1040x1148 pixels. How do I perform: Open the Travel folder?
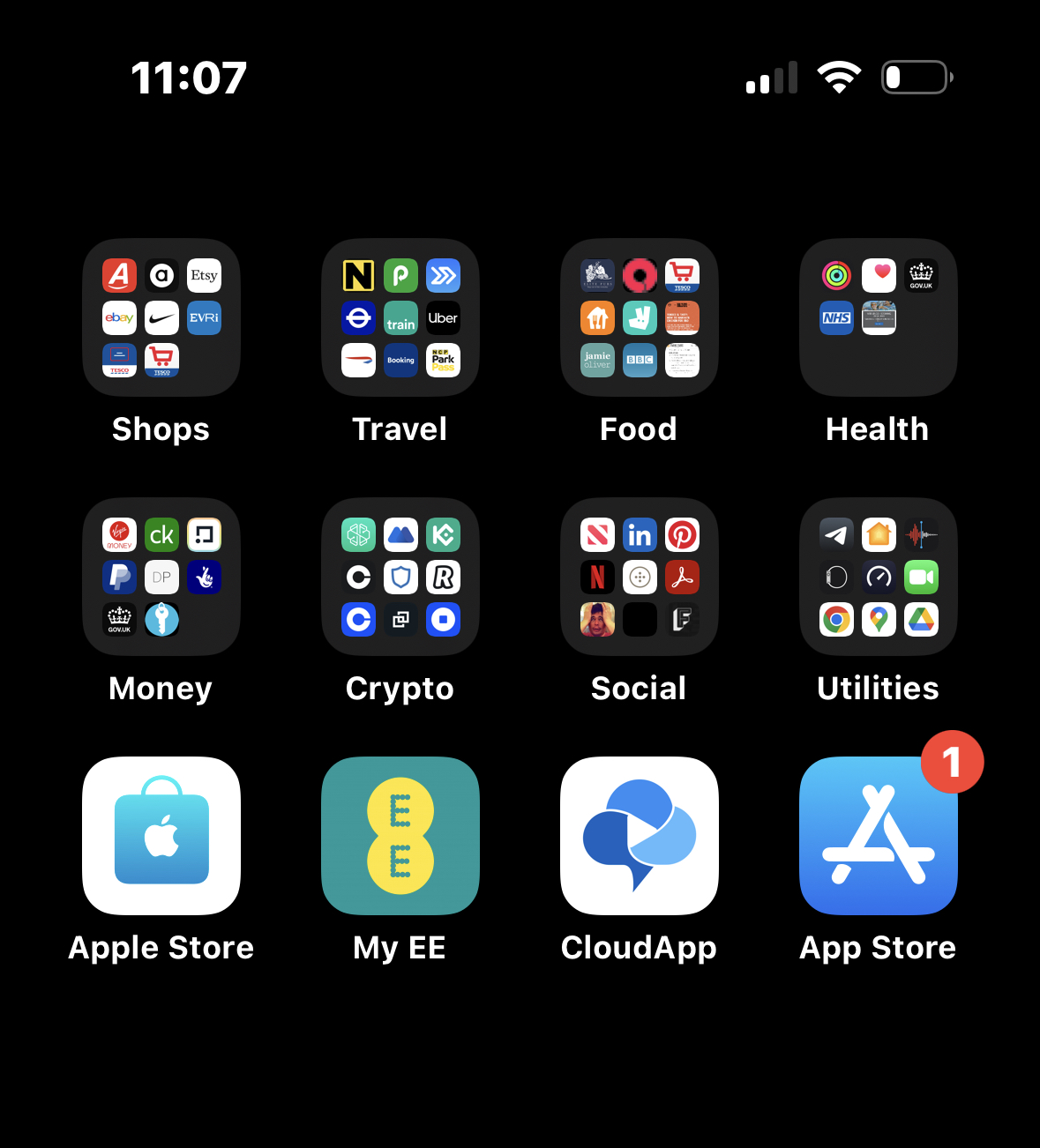point(400,317)
